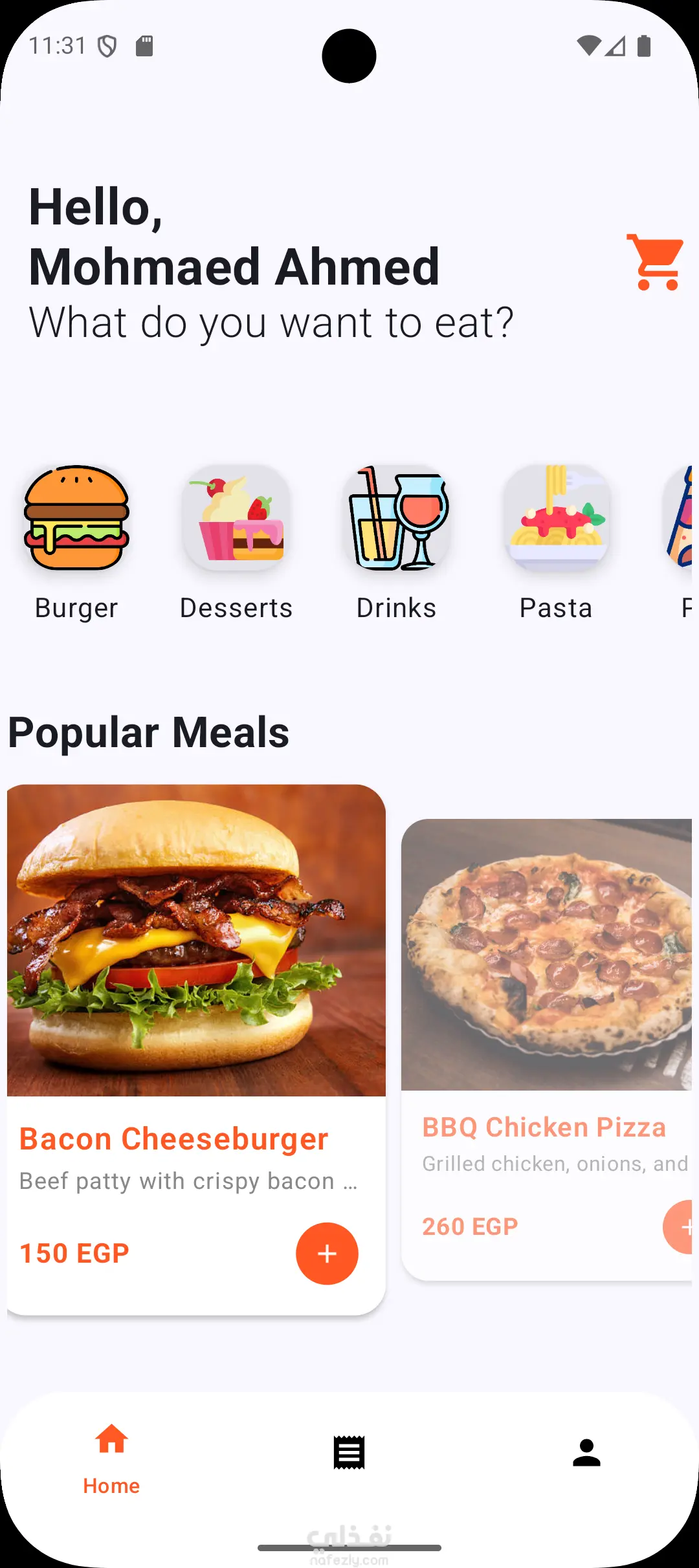Add Bacon Cheeseburger to cart
This screenshot has width=699, height=1568.
[x=327, y=1253]
